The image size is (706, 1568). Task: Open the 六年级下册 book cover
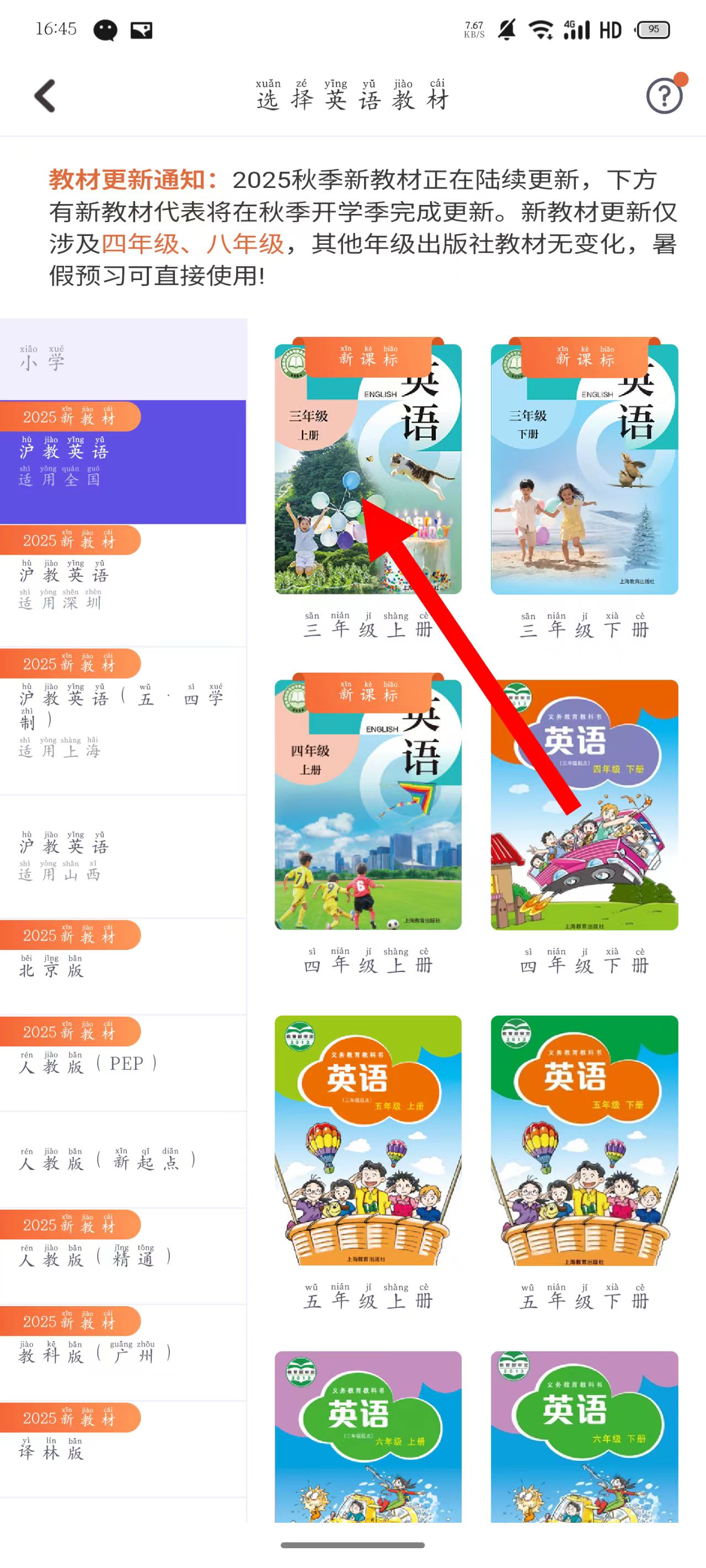pos(584,1437)
